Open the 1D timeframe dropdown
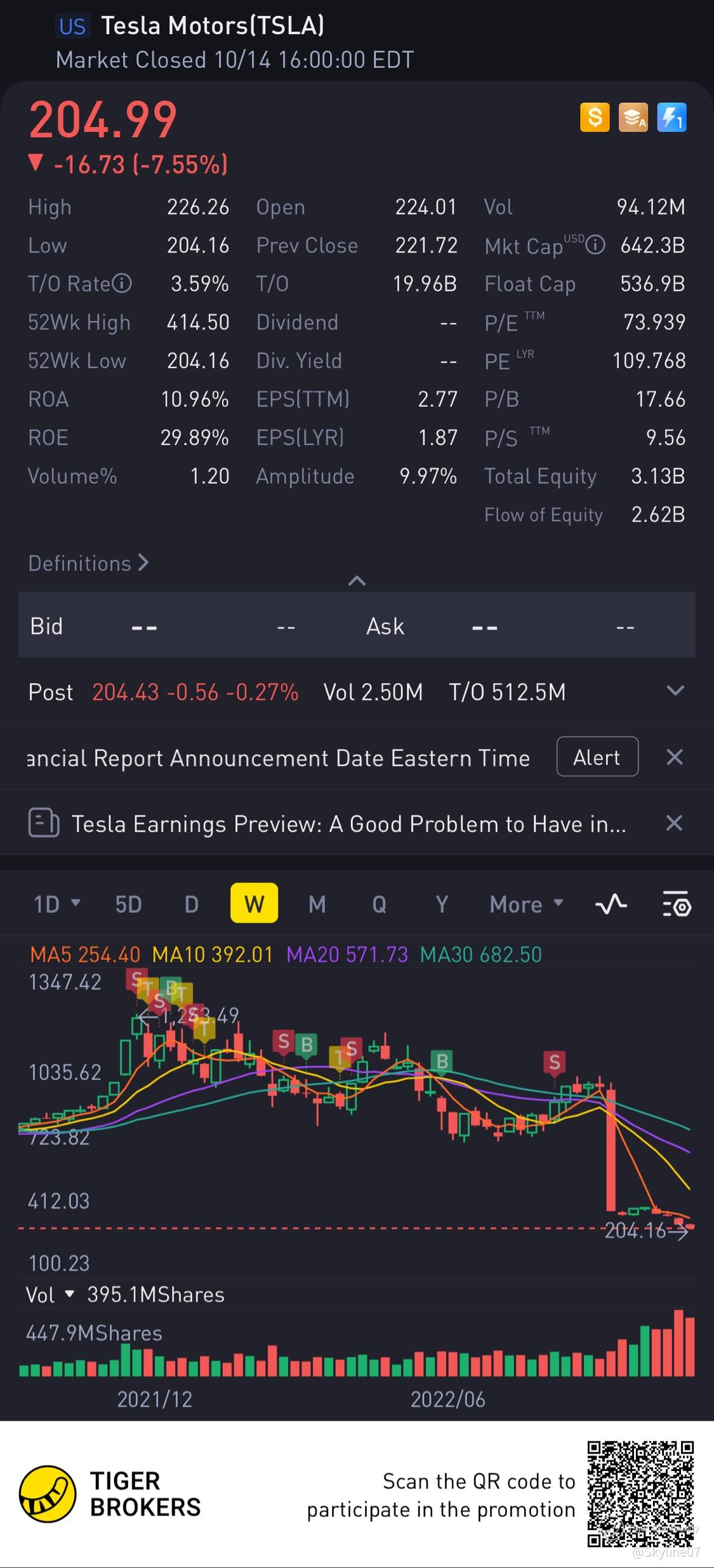Screen dimensions: 714x1568 coord(56,904)
